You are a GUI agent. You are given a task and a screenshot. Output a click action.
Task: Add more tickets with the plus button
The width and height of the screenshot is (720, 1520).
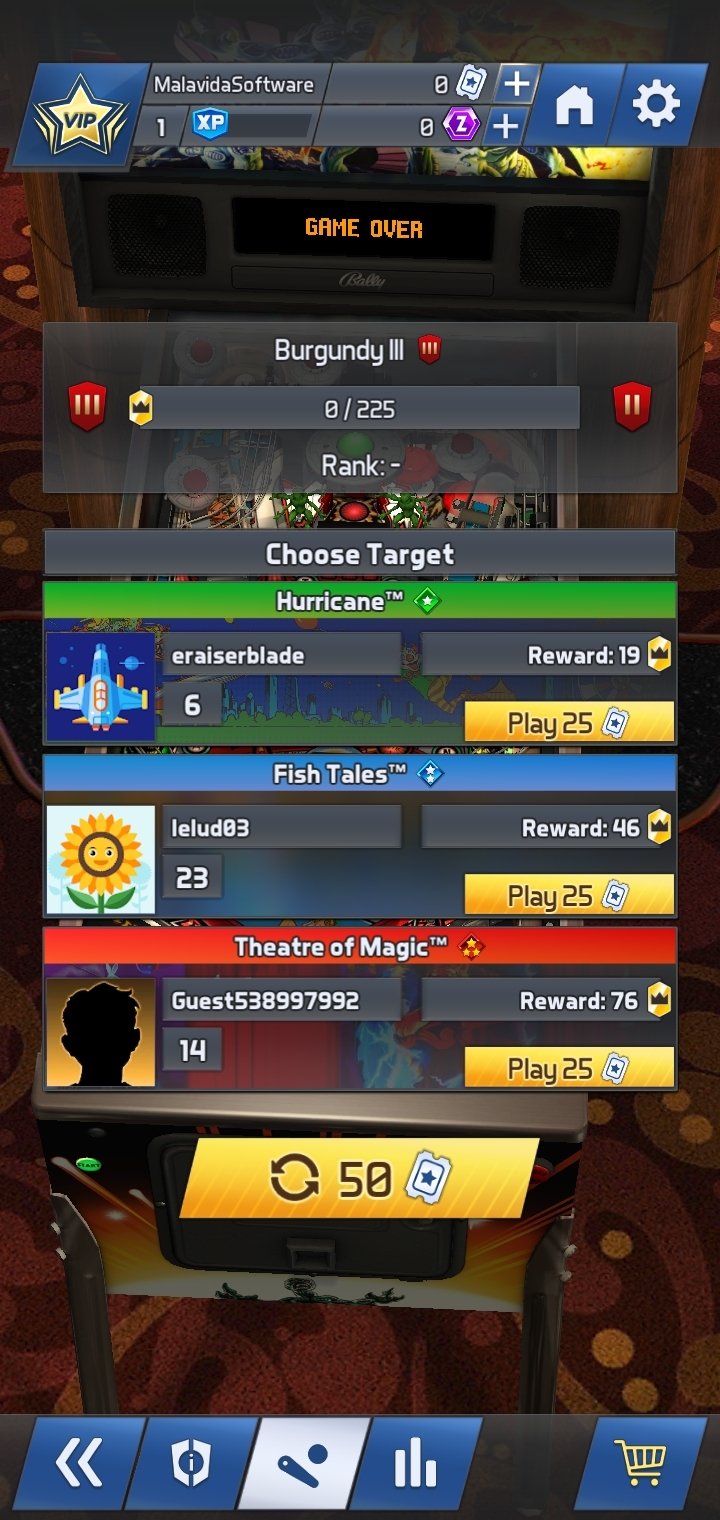pos(516,84)
